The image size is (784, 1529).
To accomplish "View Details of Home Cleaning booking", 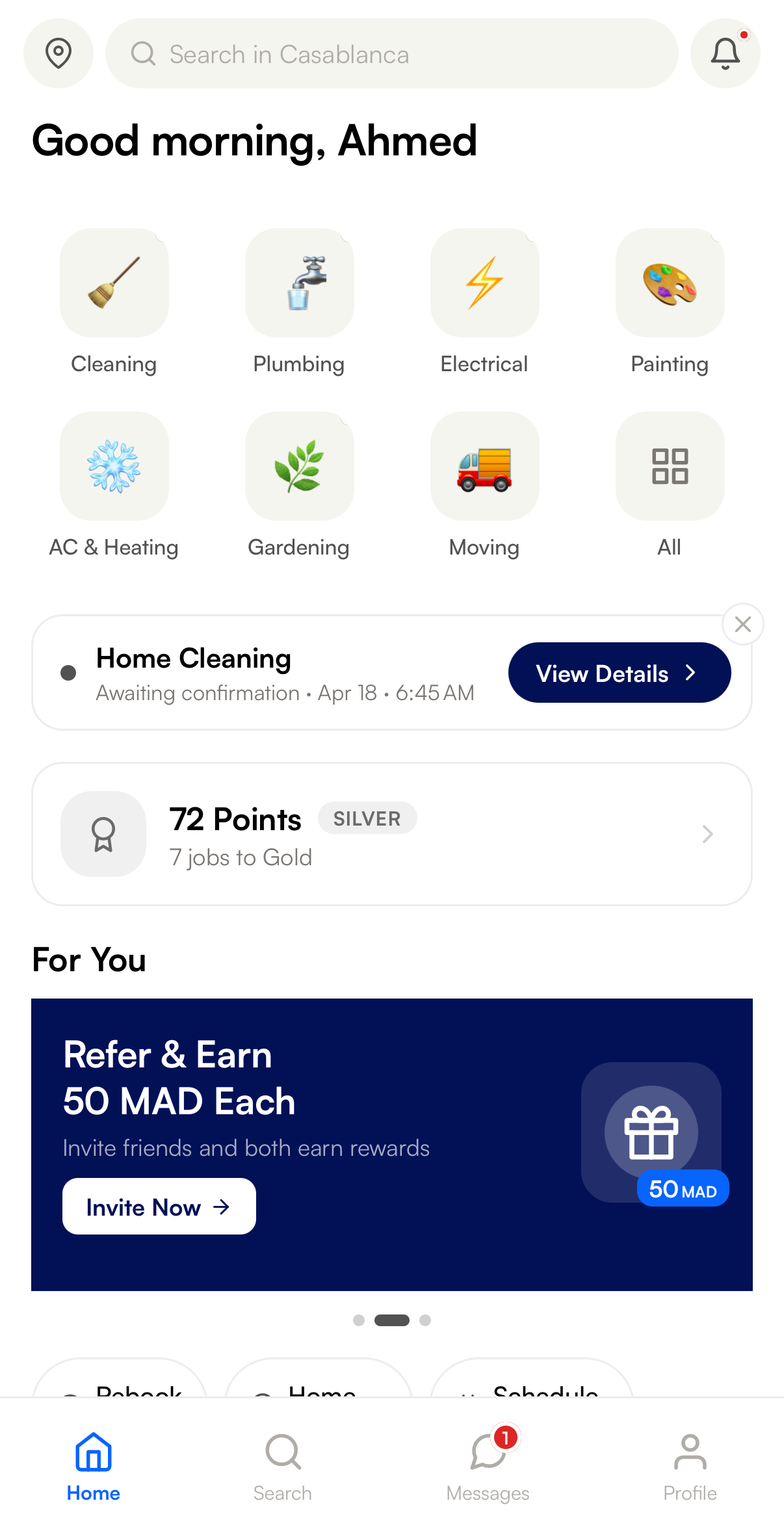I will click(619, 673).
